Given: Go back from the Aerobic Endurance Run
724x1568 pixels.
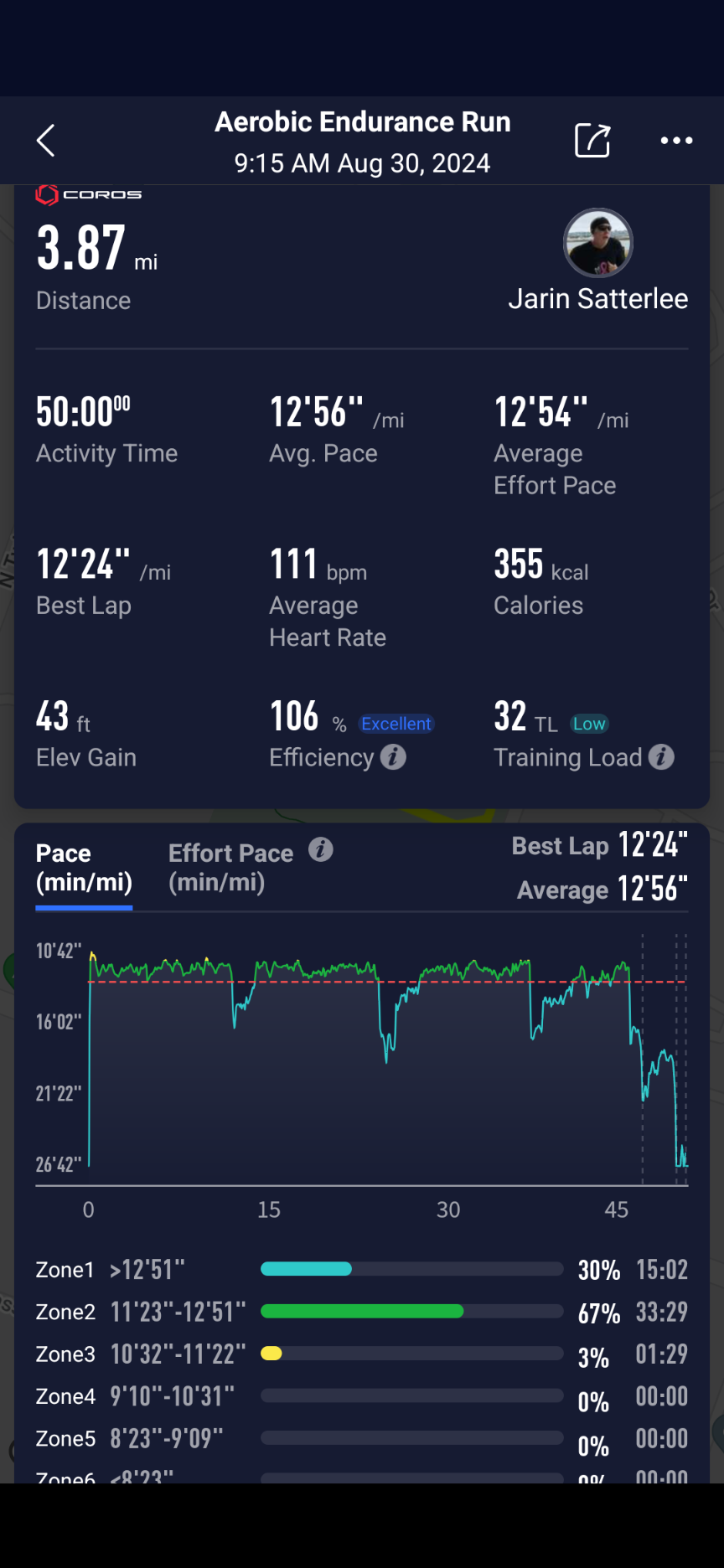Looking at the screenshot, I should (46, 141).
